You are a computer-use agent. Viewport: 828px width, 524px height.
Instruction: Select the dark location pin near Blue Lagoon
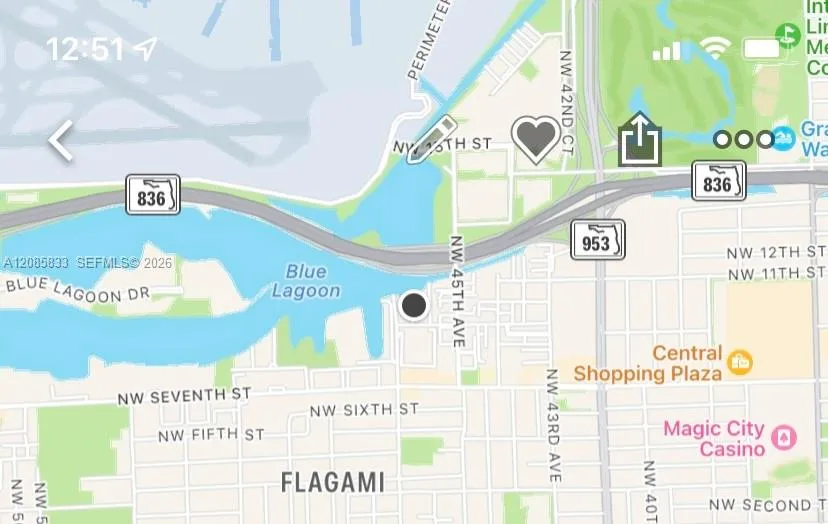(x=413, y=305)
